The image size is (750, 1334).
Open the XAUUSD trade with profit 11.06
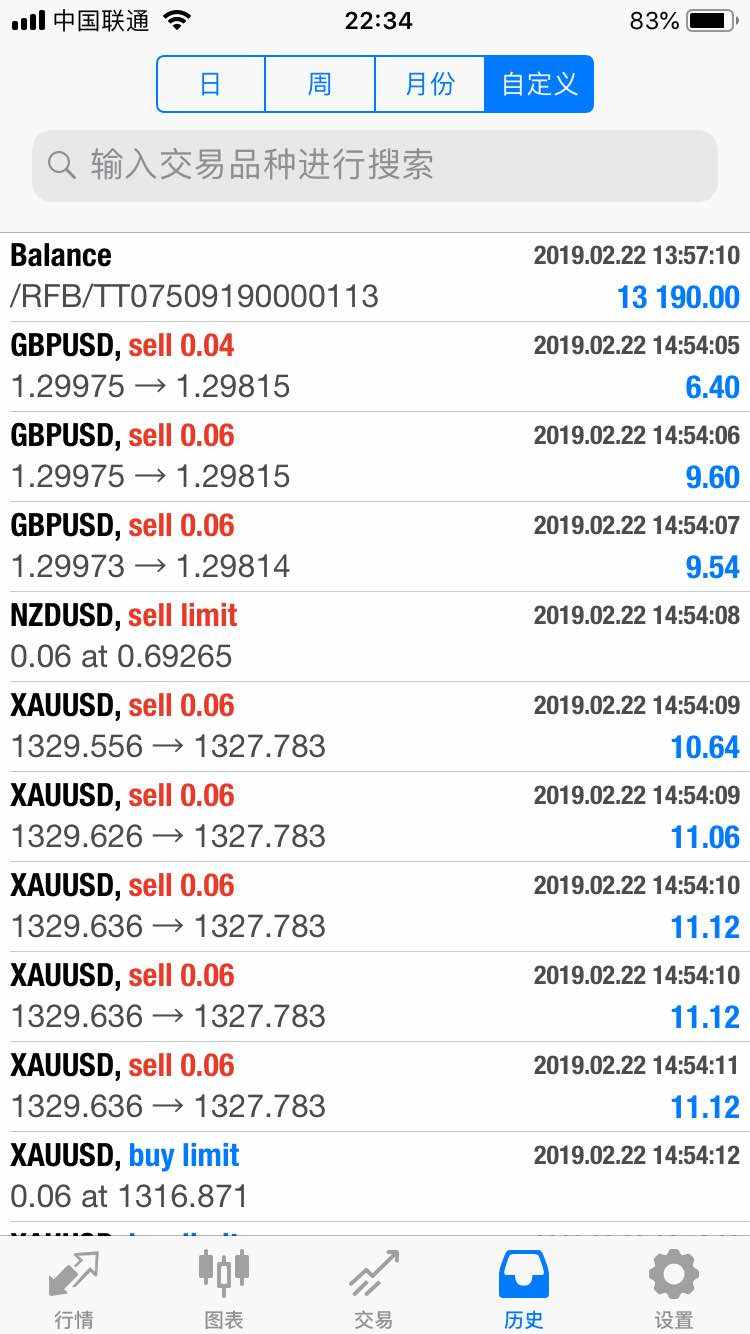point(375,817)
